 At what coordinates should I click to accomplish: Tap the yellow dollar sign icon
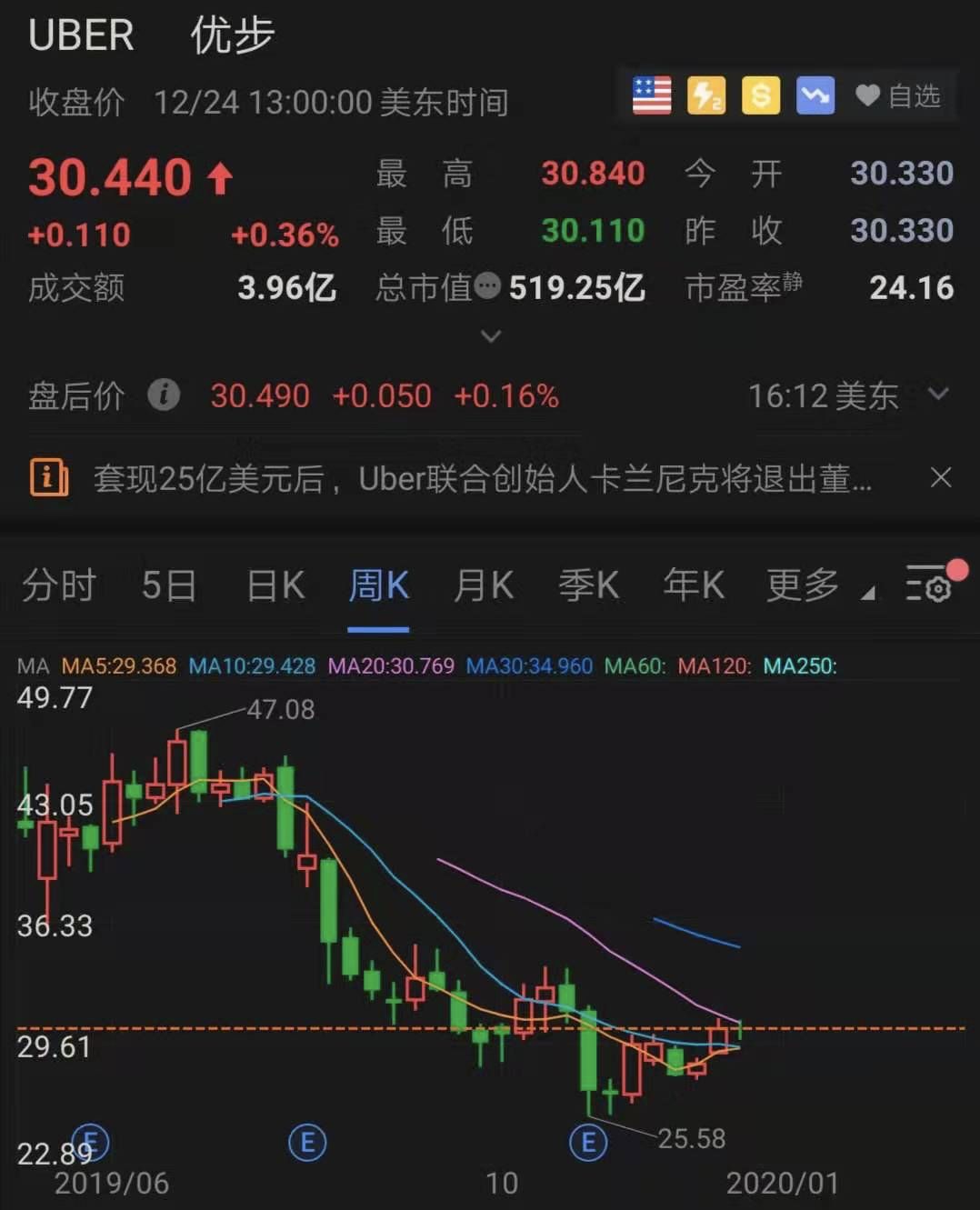760,95
